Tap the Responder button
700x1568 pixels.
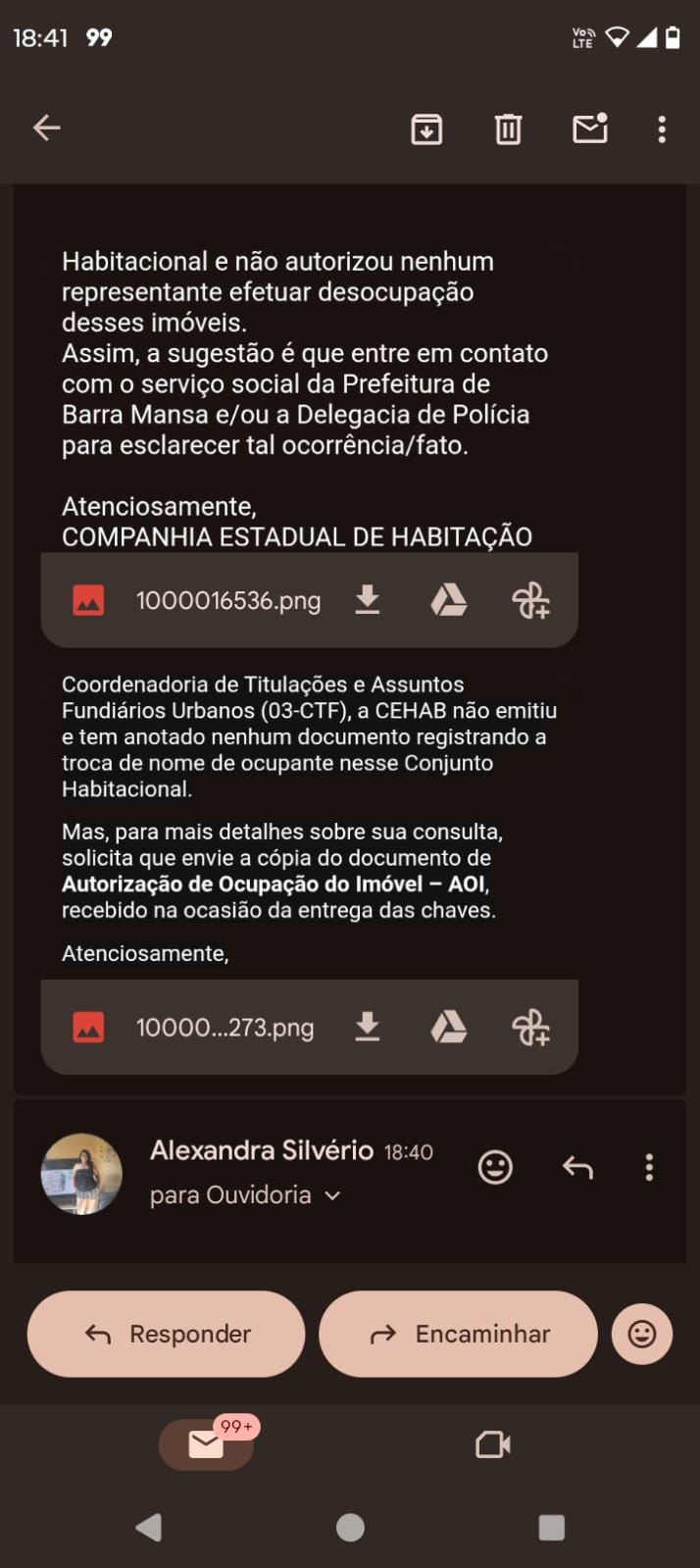point(166,1334)
